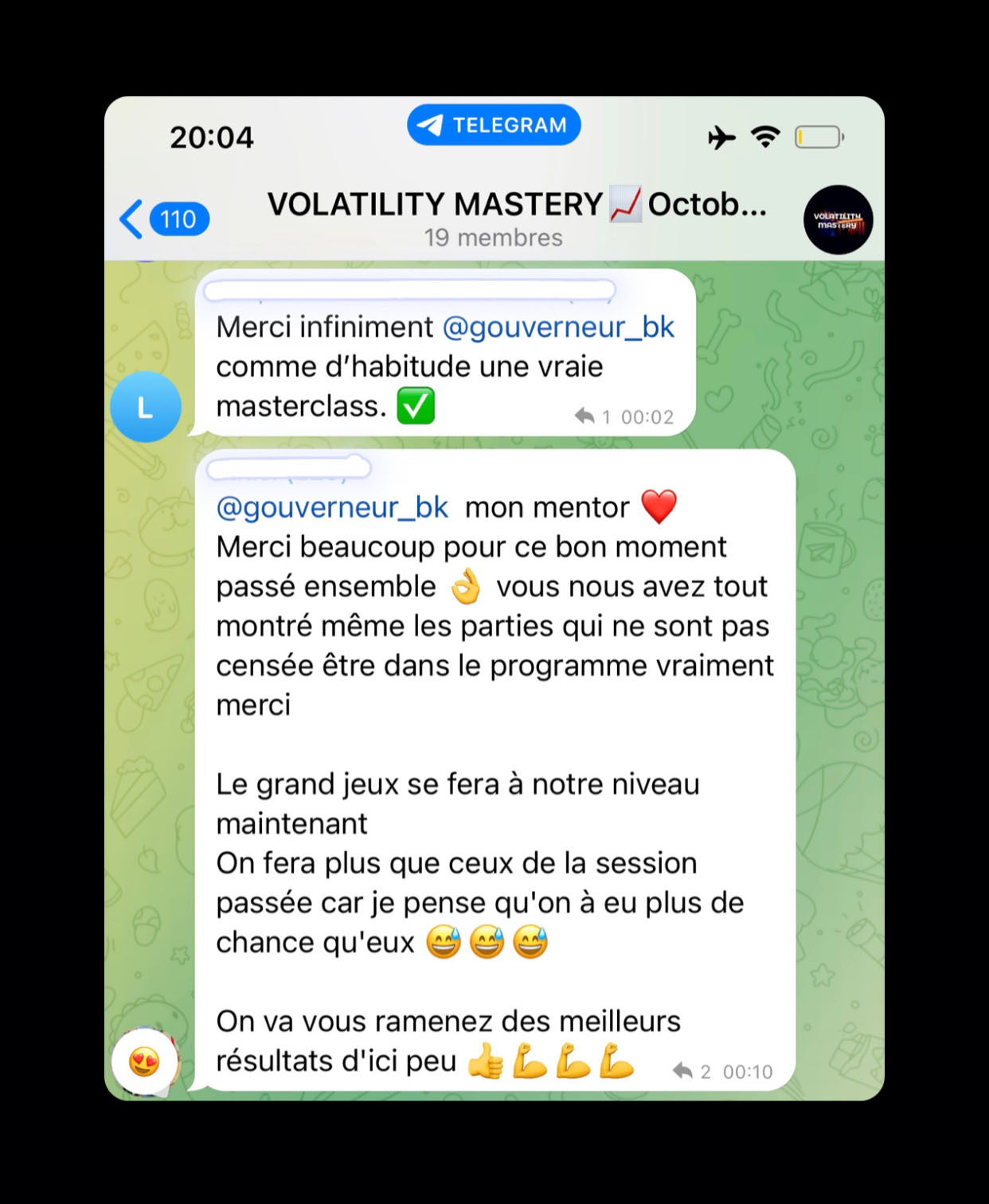View the 1 reply on masterclass message
The image size is (989, 1204).
coord(592,416)
